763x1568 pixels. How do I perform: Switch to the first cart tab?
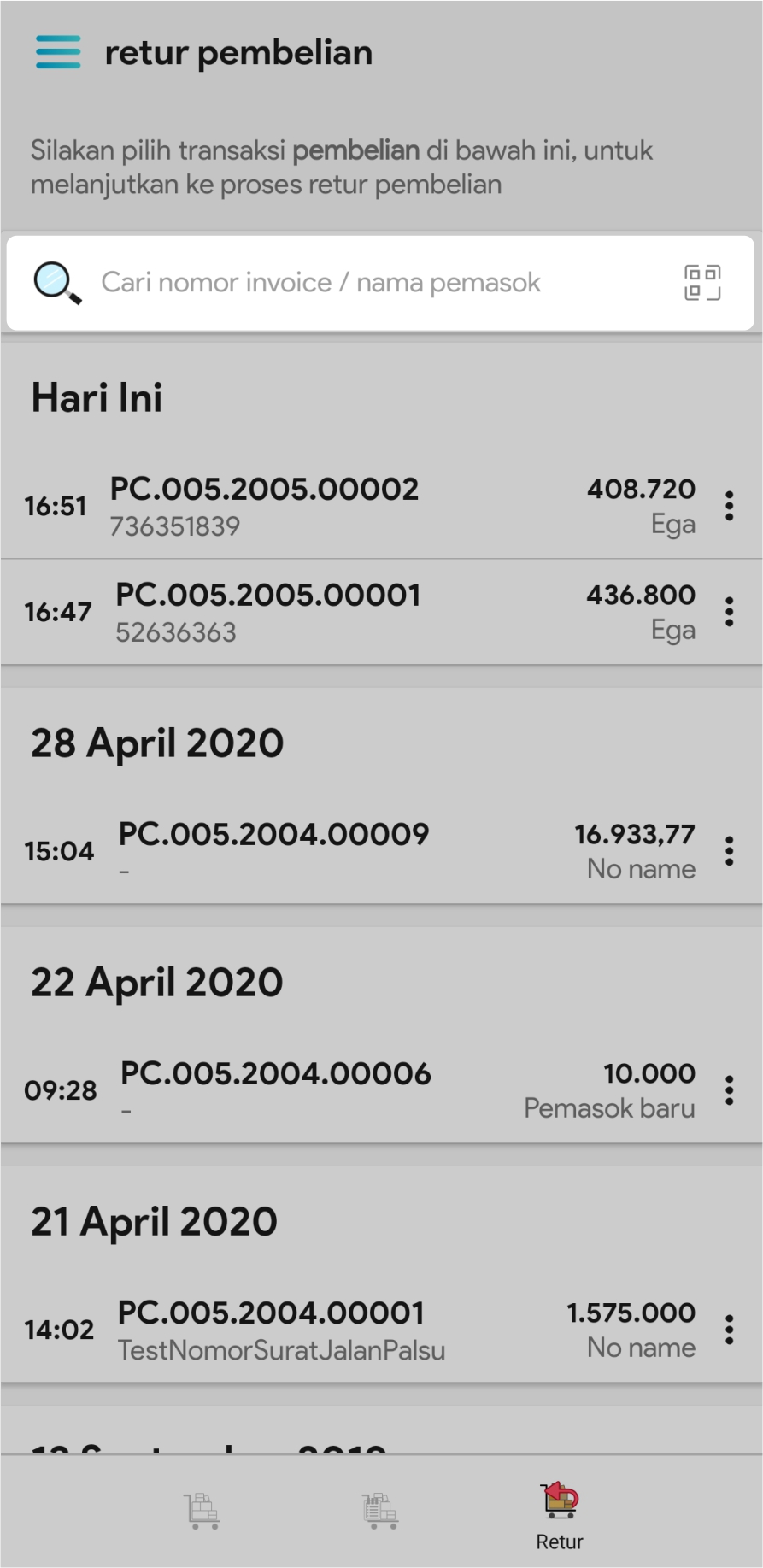[x=202, y=1511]
